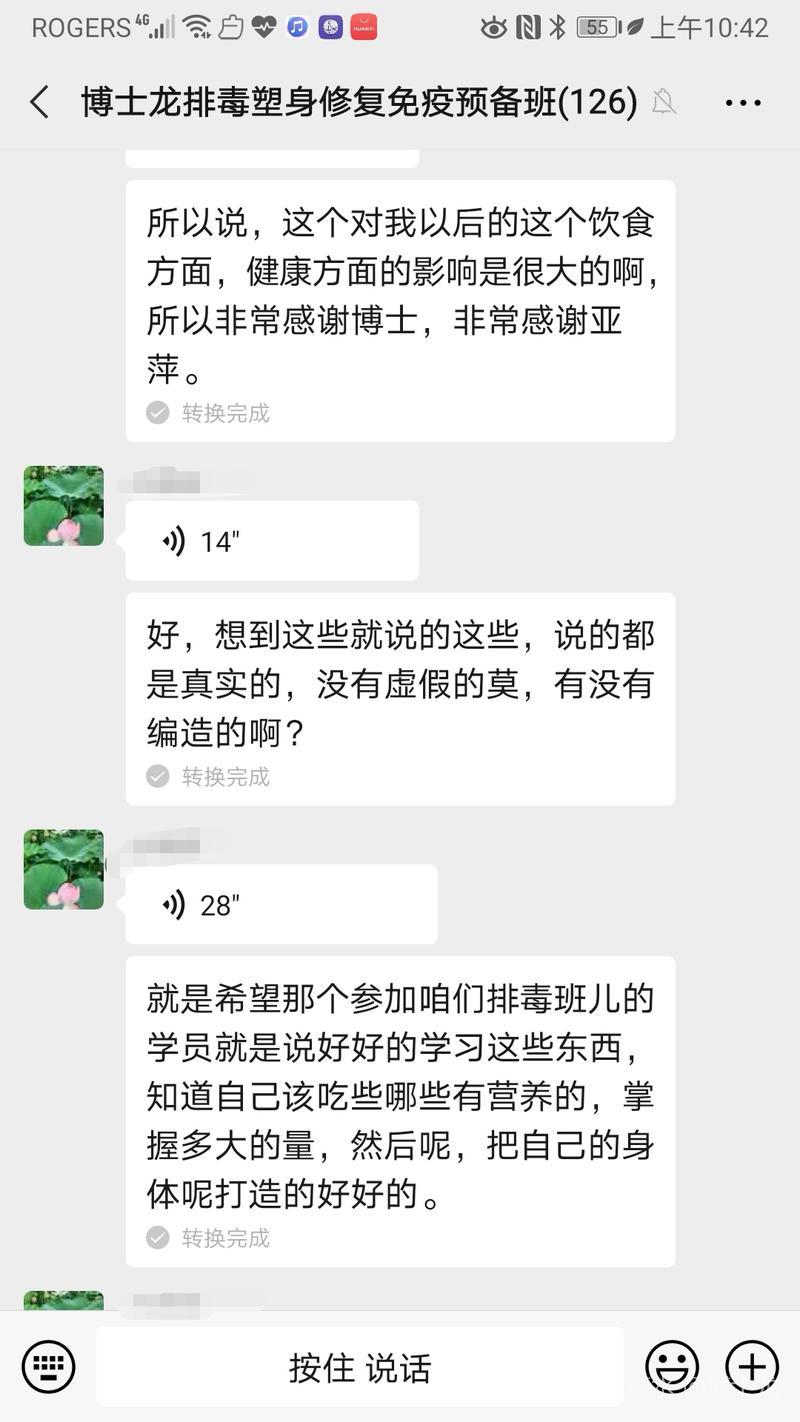Play the 14-second voice message
This screenshot has height=1422, width=800.
pyautogui.click(x=271, y=541)
